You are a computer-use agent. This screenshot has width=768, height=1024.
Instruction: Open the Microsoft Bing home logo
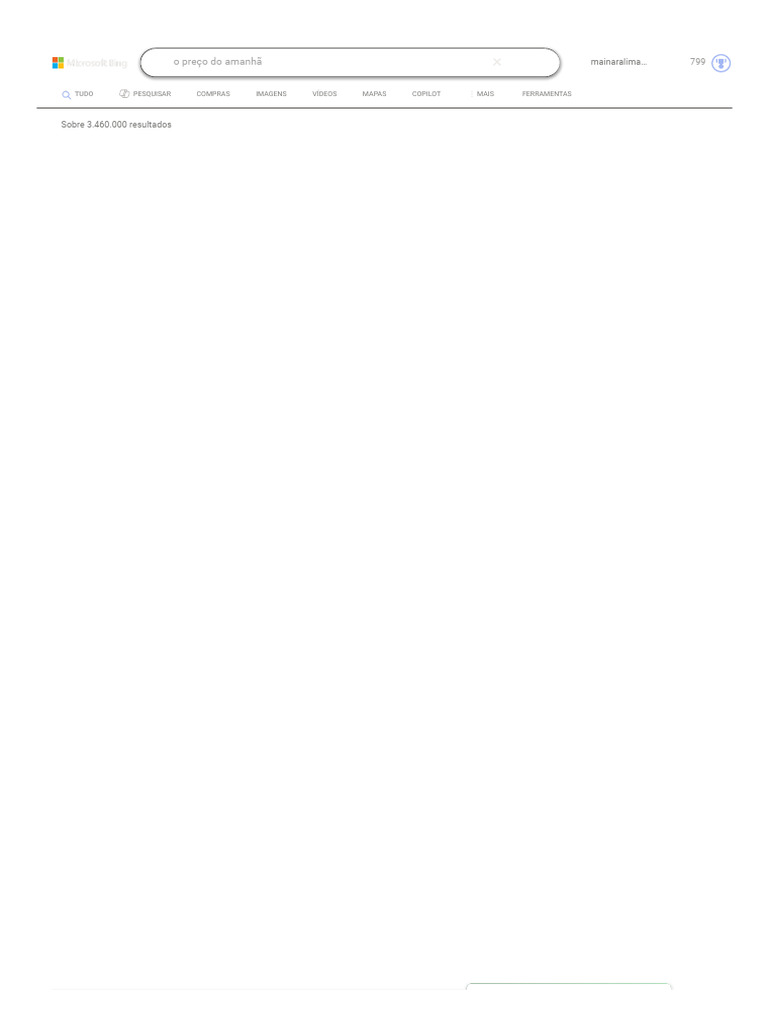coord(89,63)
